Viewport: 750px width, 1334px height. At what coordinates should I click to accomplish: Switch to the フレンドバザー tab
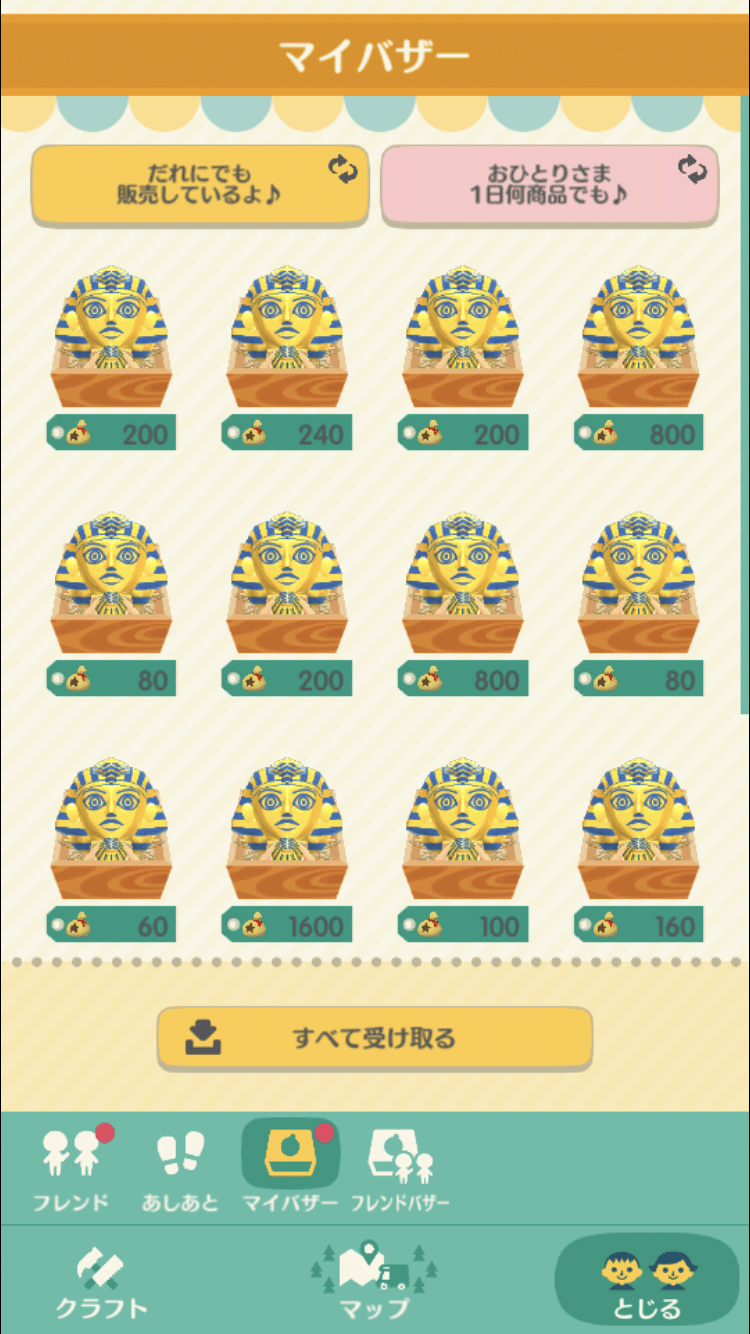400,1167
